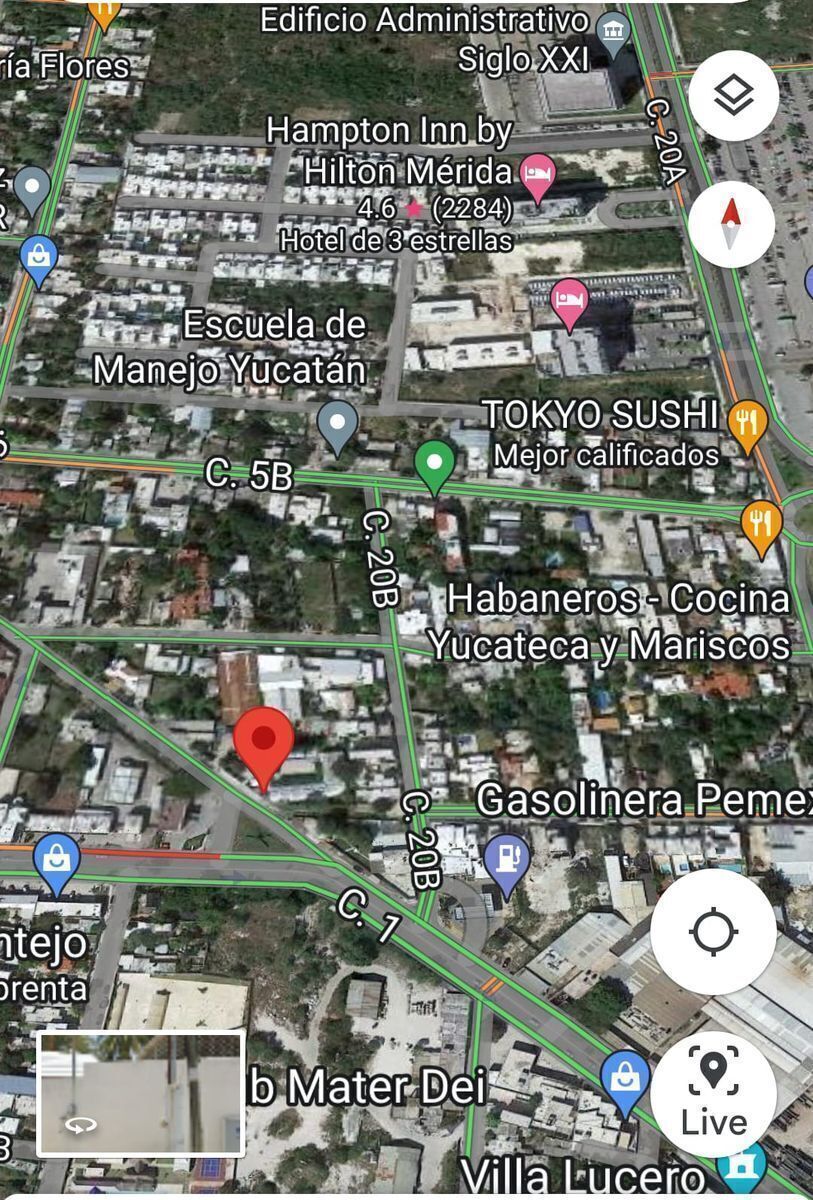Open Escuela de Manejo Yucatán marker
Viewport: 813px width, 1200px height.
click(337, 425)
